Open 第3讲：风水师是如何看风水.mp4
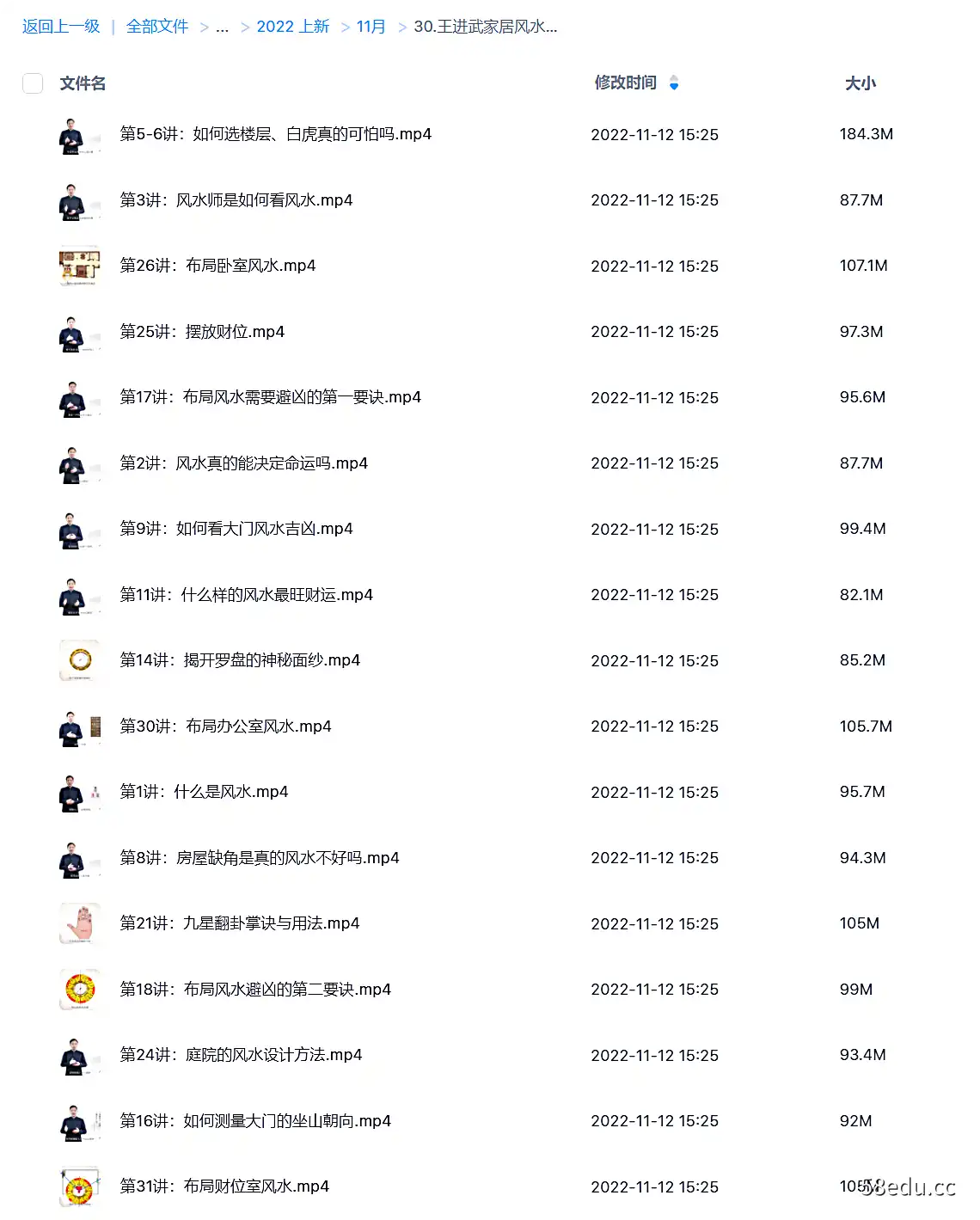980x1220 pixels. click(x=236, y=200)
